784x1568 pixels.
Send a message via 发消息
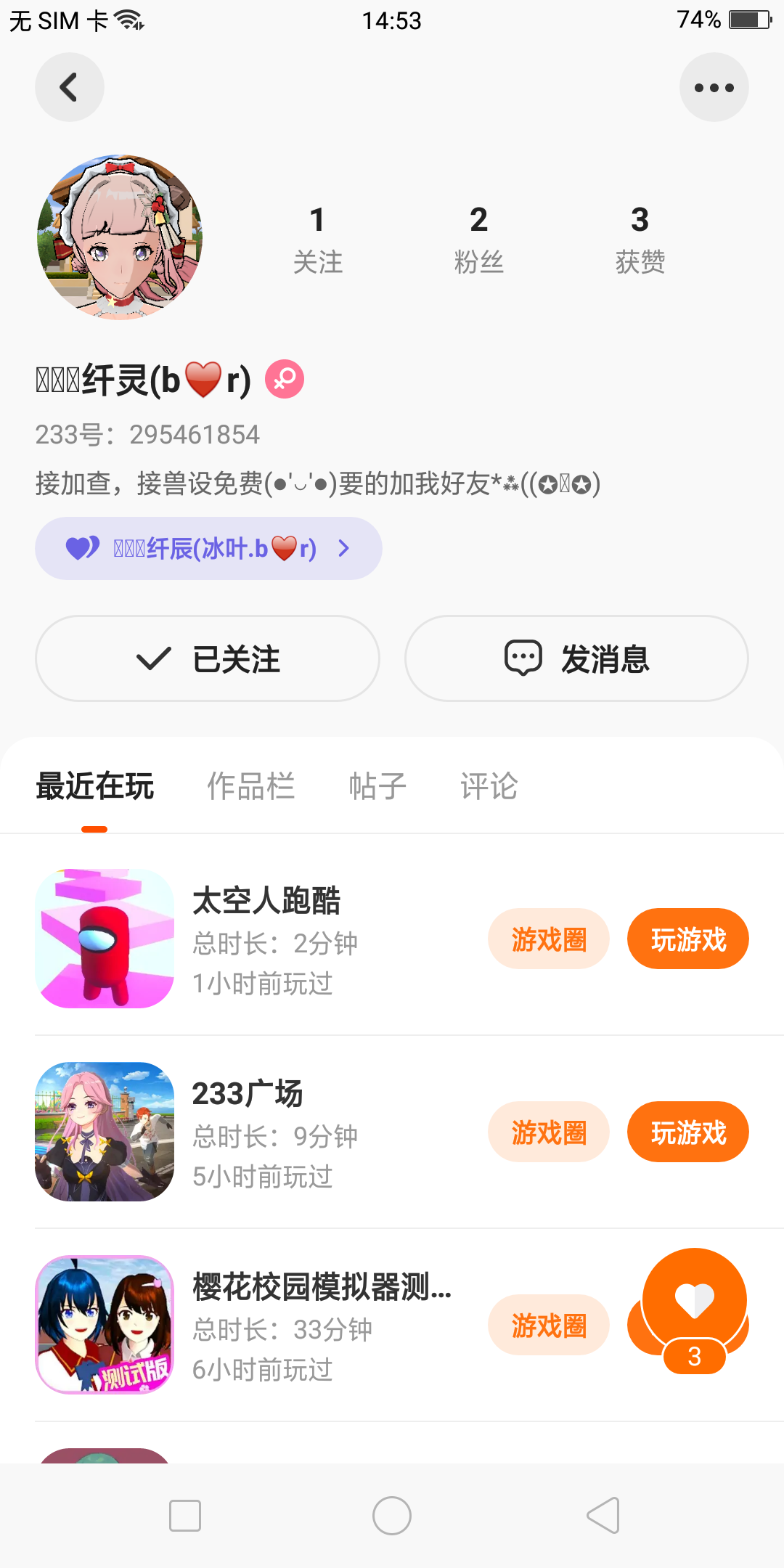pos(576,658)
